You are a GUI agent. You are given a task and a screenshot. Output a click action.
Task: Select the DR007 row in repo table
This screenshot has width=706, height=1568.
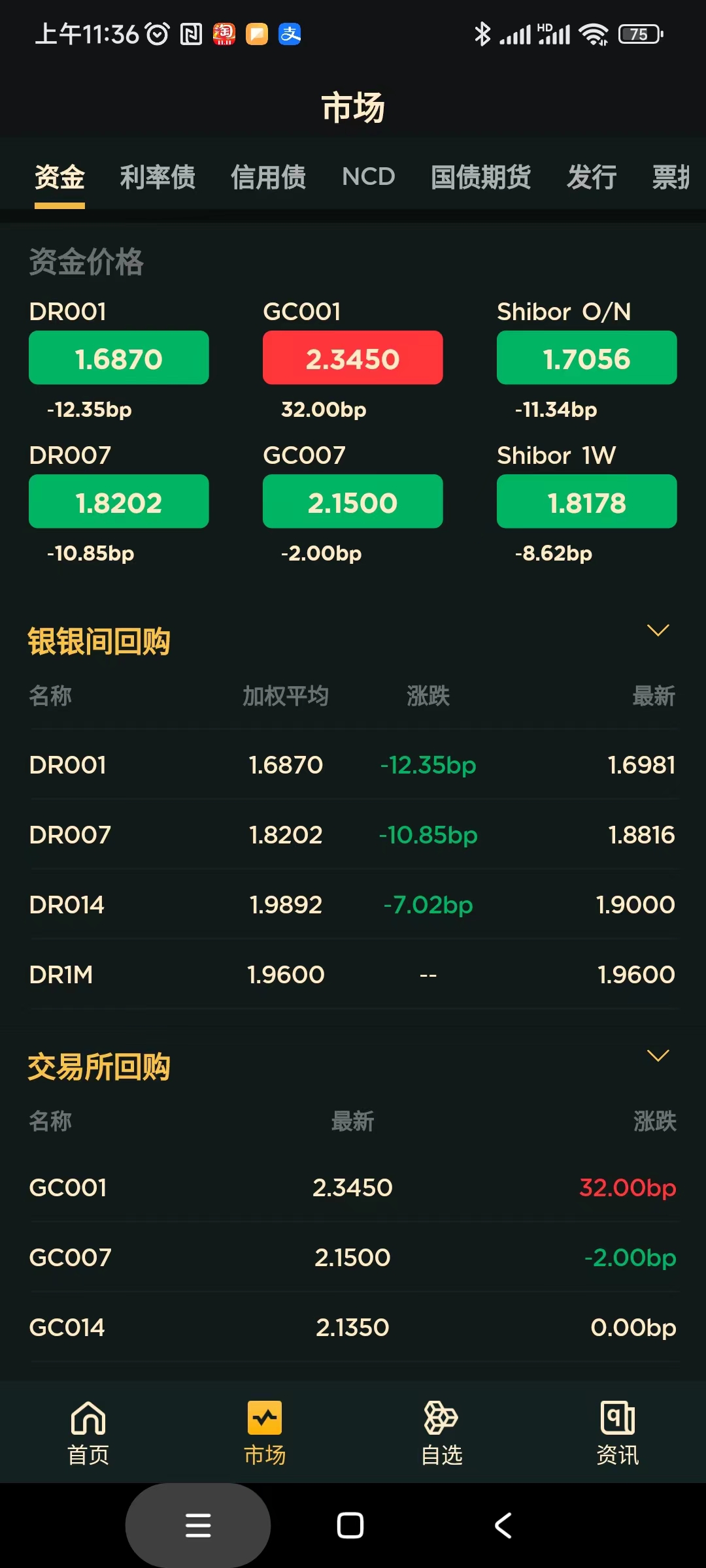(x=353, y=834)
